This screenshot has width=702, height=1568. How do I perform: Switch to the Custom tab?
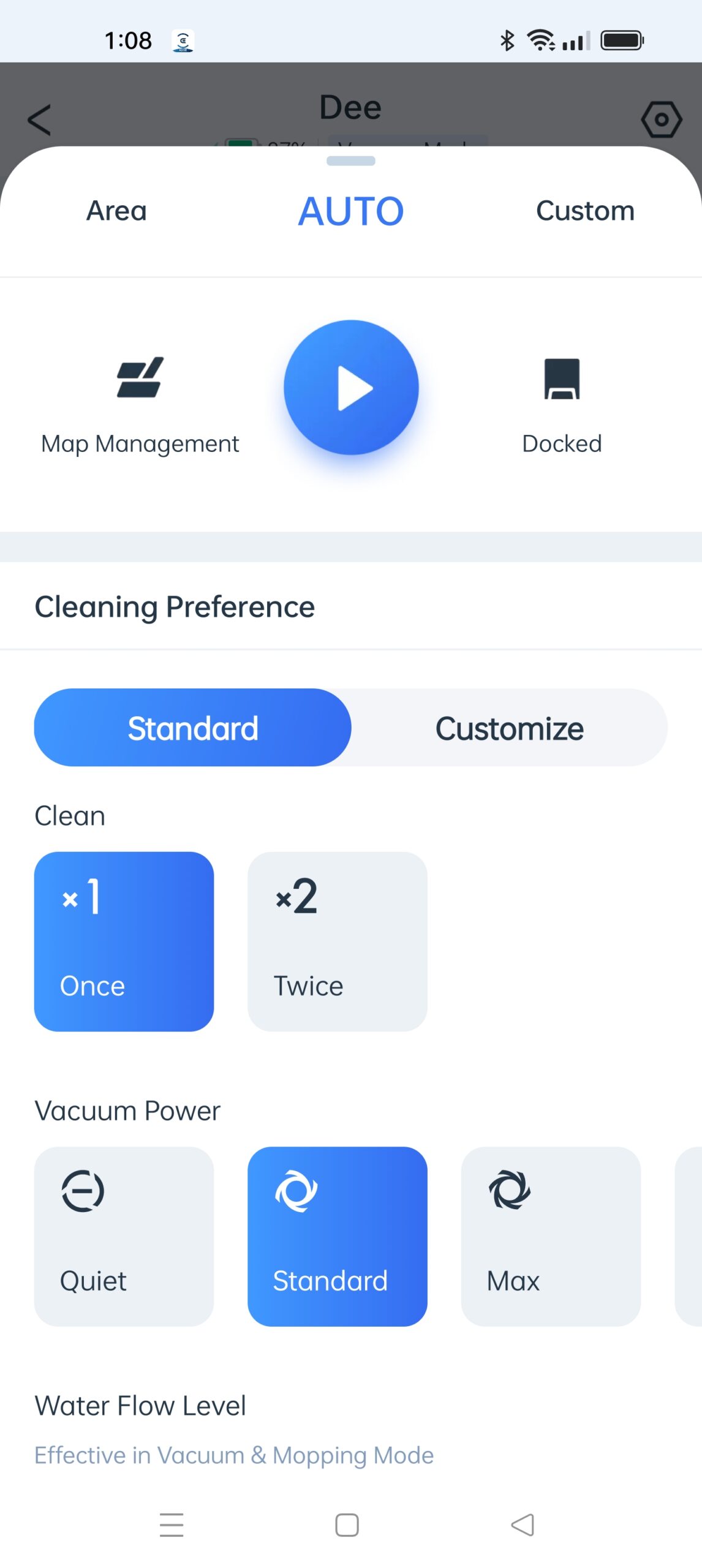tap(584, 211)
